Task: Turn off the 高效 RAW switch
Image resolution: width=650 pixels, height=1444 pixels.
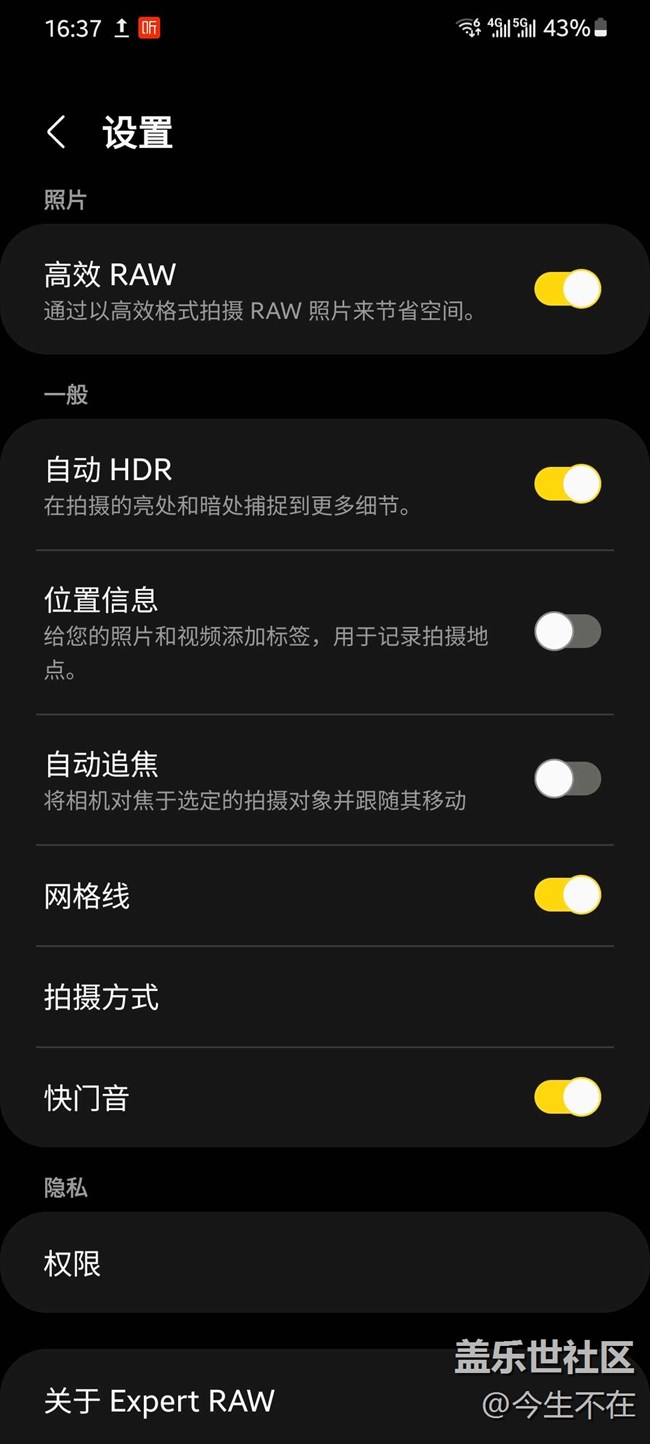Action: click(x=568, y=289)
